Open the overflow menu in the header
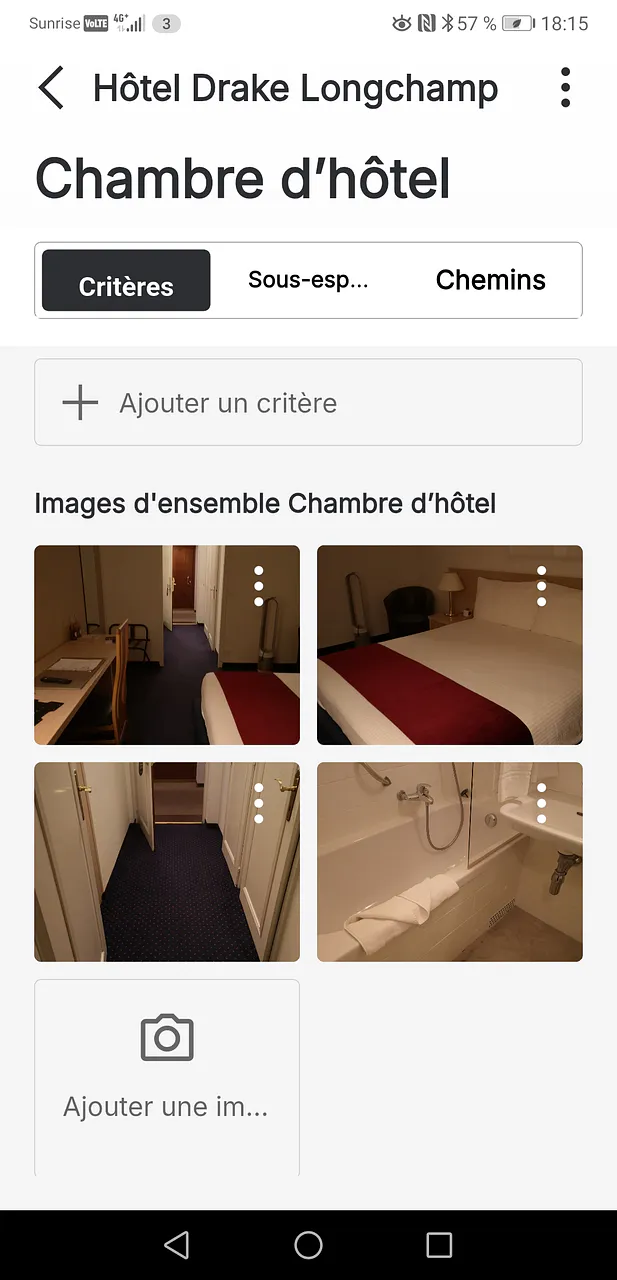The height and width of the screenshot is (1280, 617). coord(565,88)
